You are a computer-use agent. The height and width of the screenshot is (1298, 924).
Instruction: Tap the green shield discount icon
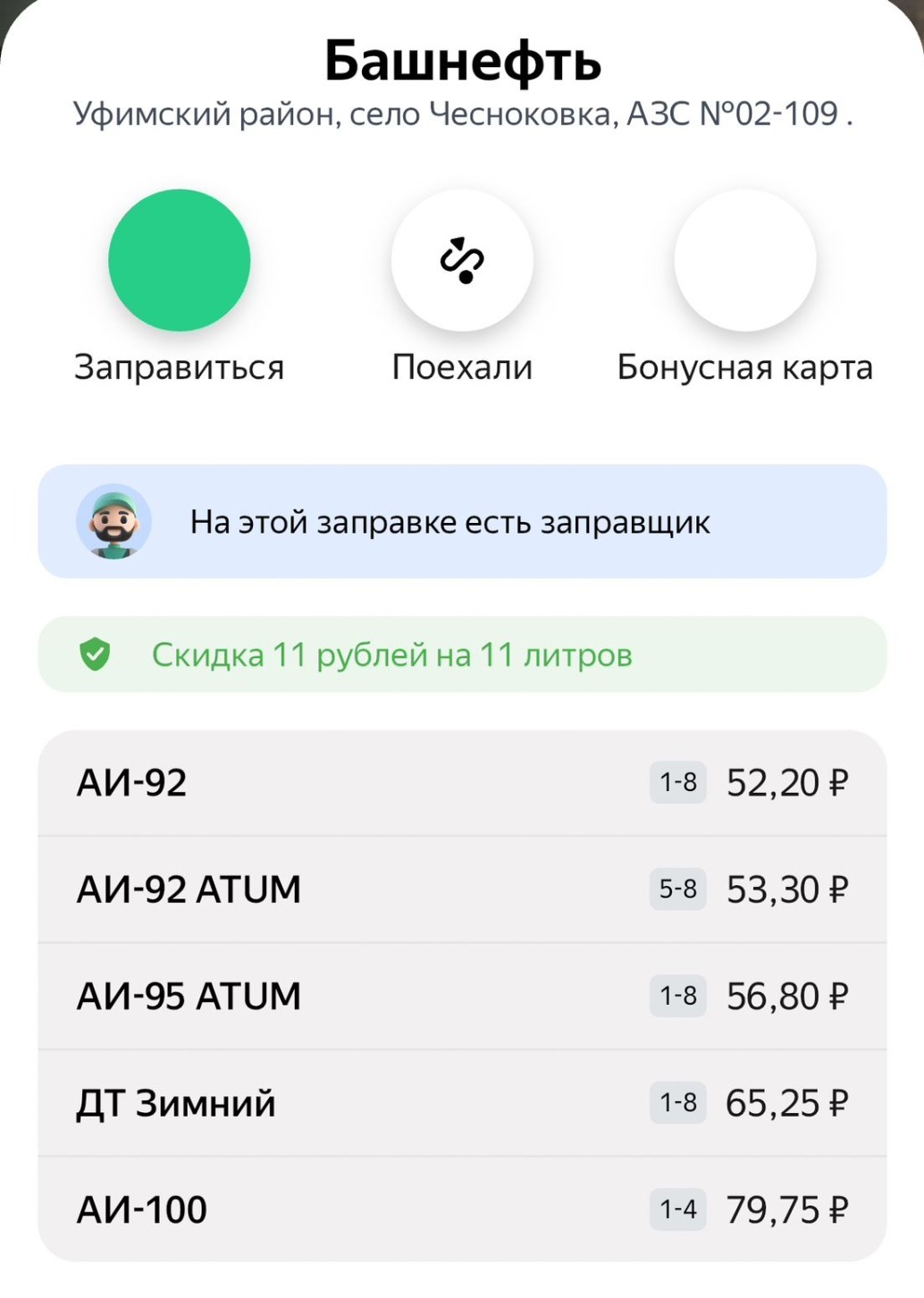click(x=97, y=655)
